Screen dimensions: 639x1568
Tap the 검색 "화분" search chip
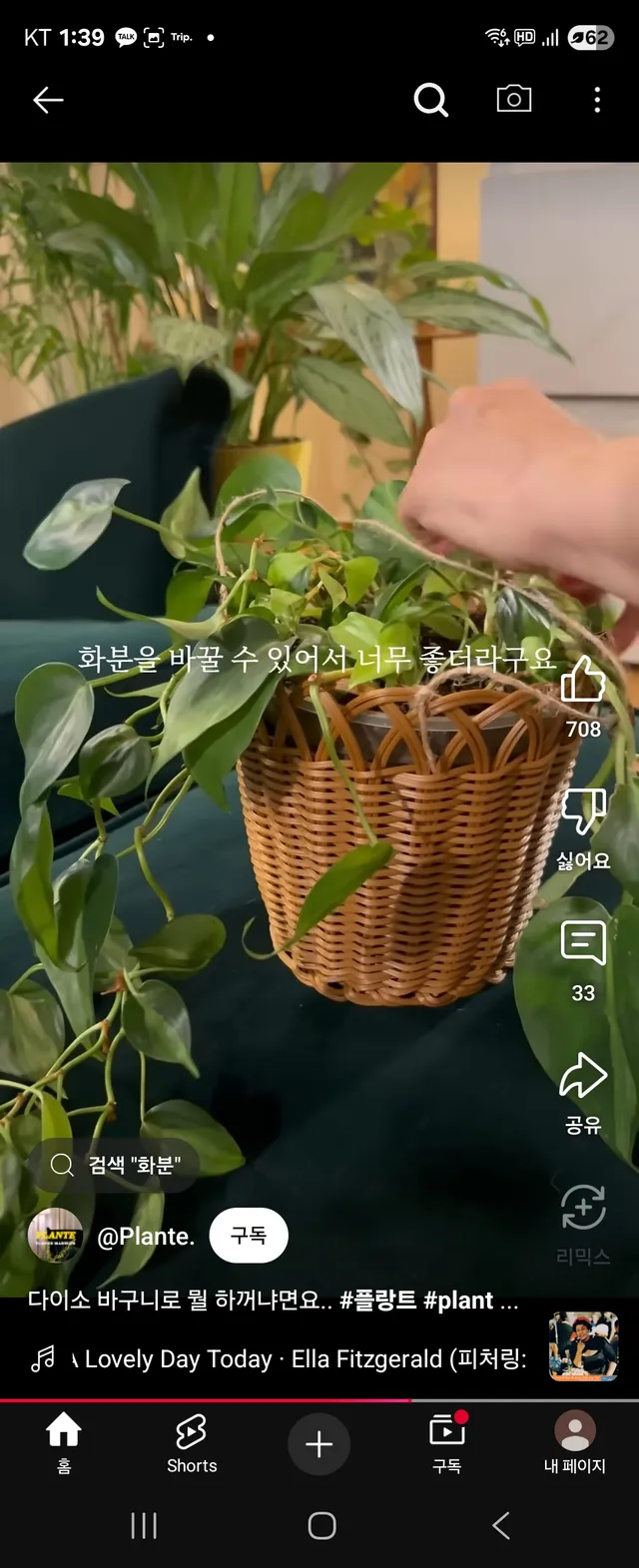point(115,1165)
